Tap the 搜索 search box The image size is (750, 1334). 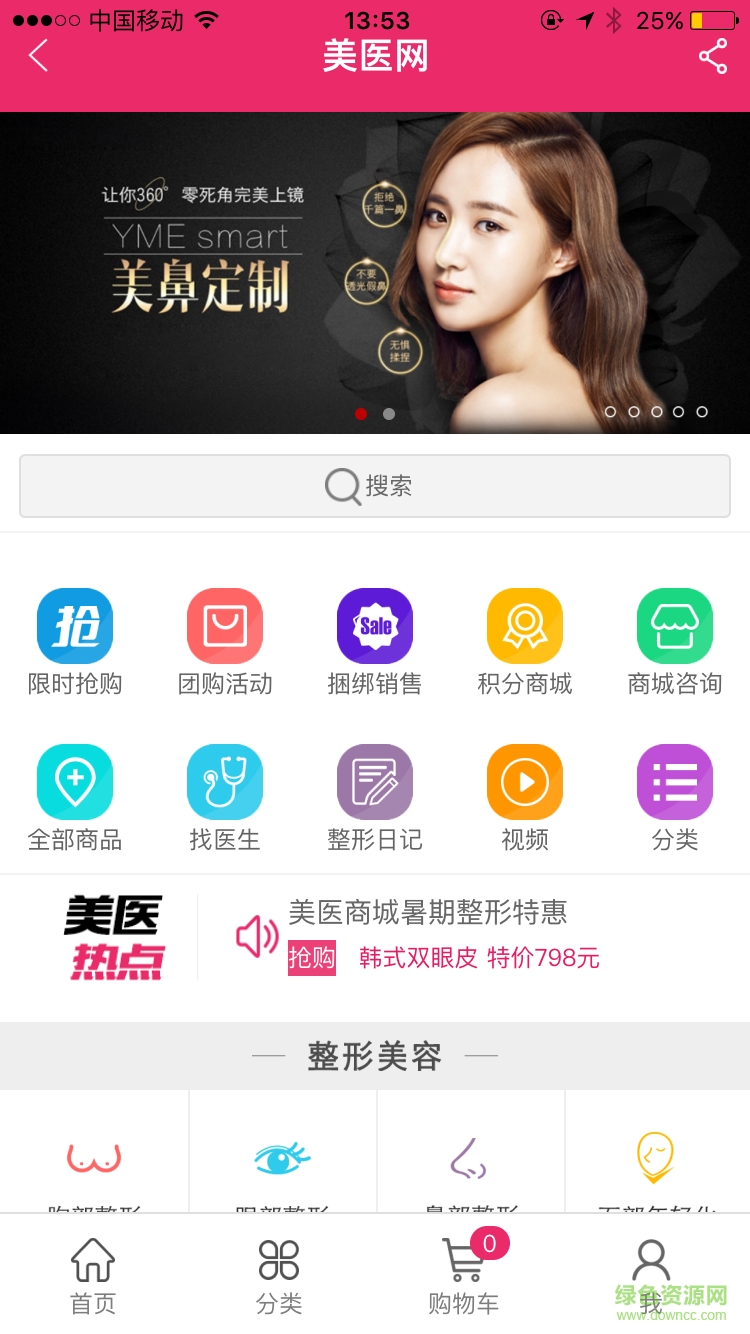374,486
